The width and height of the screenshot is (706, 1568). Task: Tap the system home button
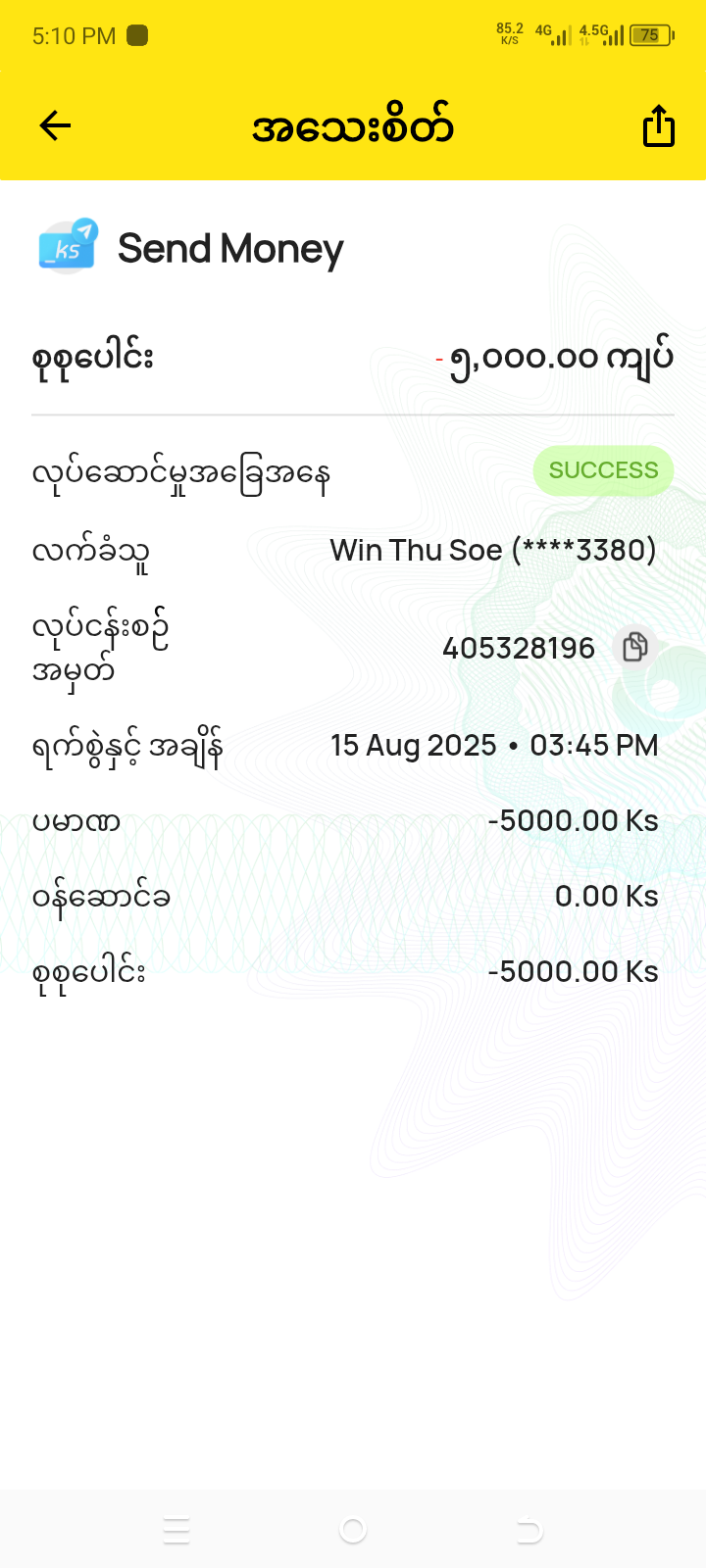pyautogui.click(x=353, y=1530)
